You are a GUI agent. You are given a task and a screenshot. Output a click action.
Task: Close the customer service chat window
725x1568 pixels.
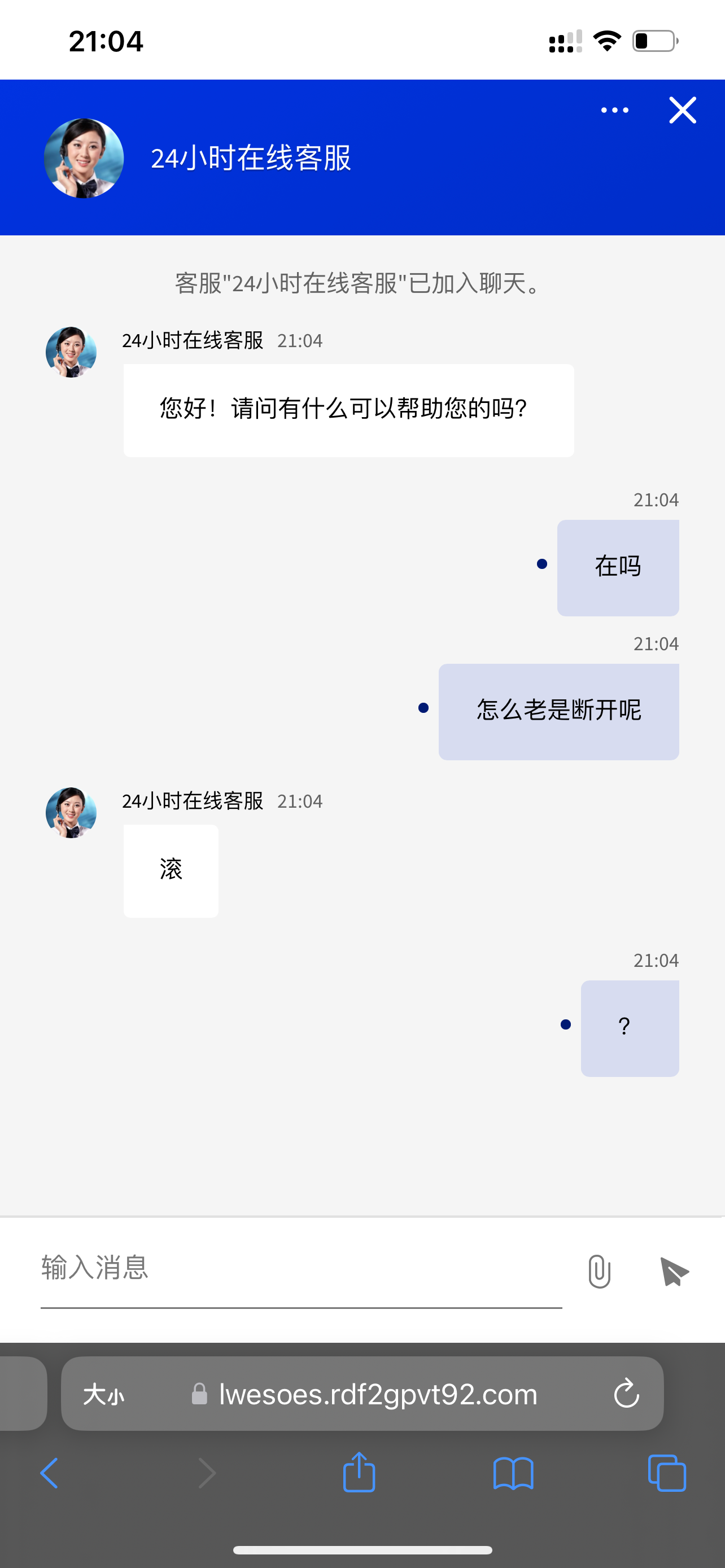683,110
